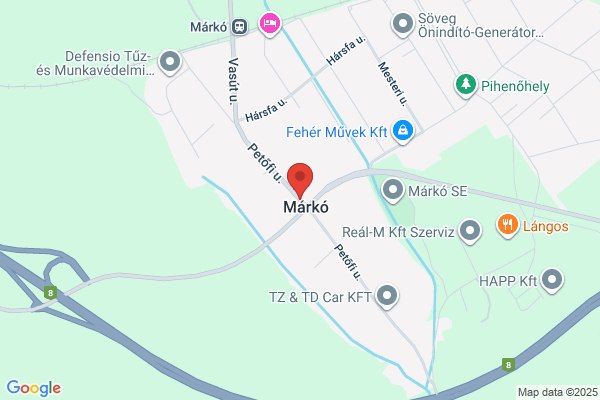Select the Fehér Művek Kft shop pin
The width and height of the screenshot is (600, 400).
pos(403,131)
